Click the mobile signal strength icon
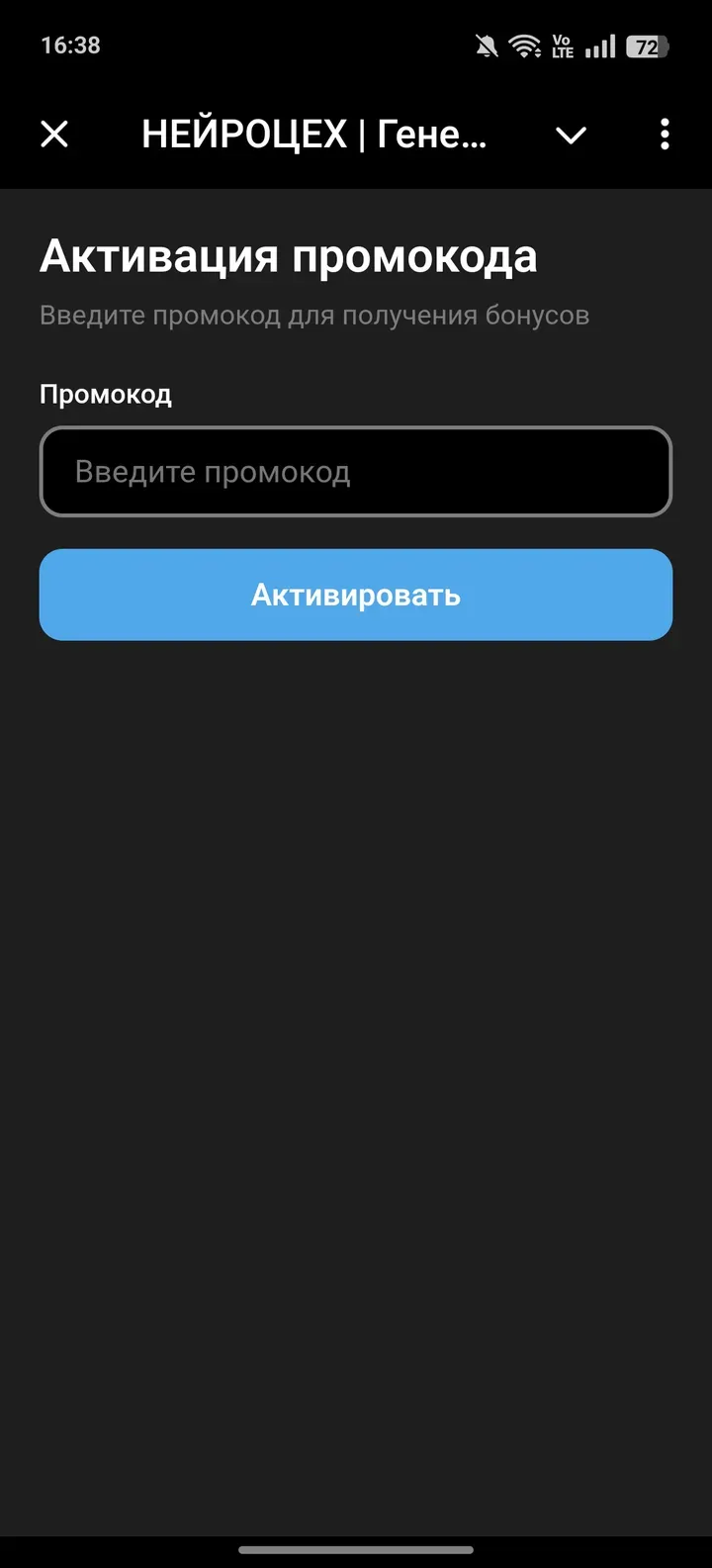 coord(597,44)
